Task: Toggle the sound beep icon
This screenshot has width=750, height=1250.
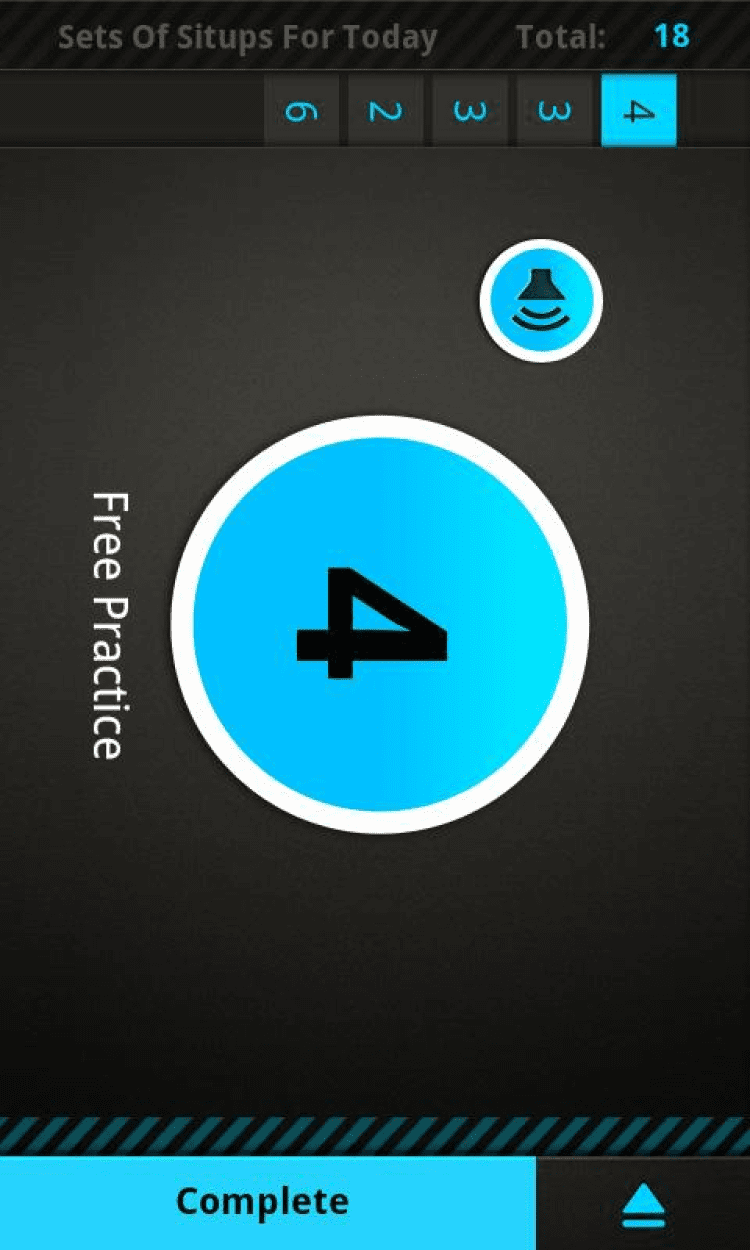Action: (541, 300)
